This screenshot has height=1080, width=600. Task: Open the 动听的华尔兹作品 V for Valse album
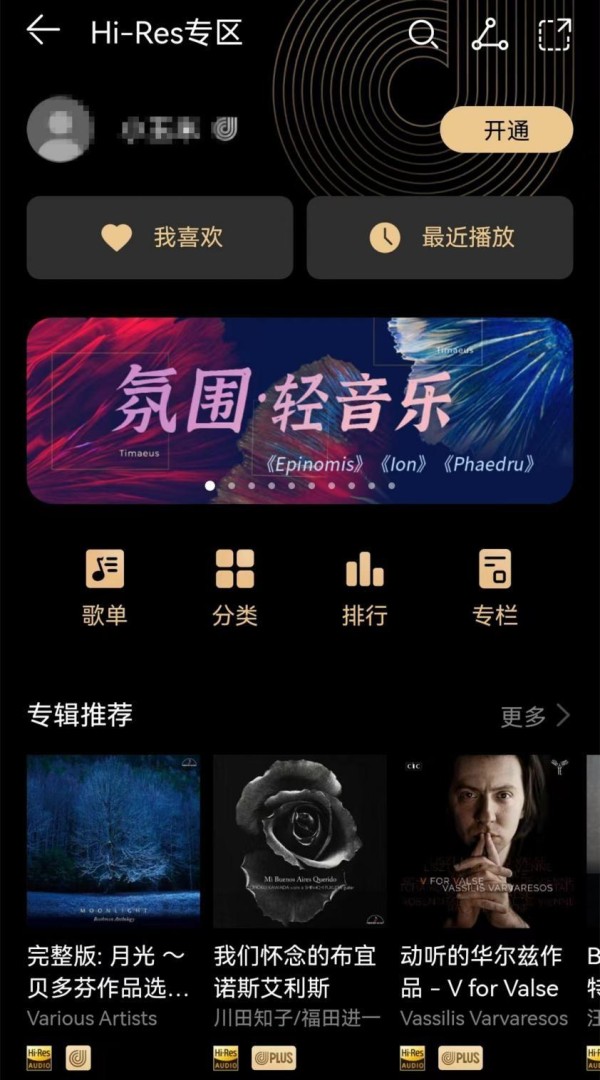click(485, 841)
